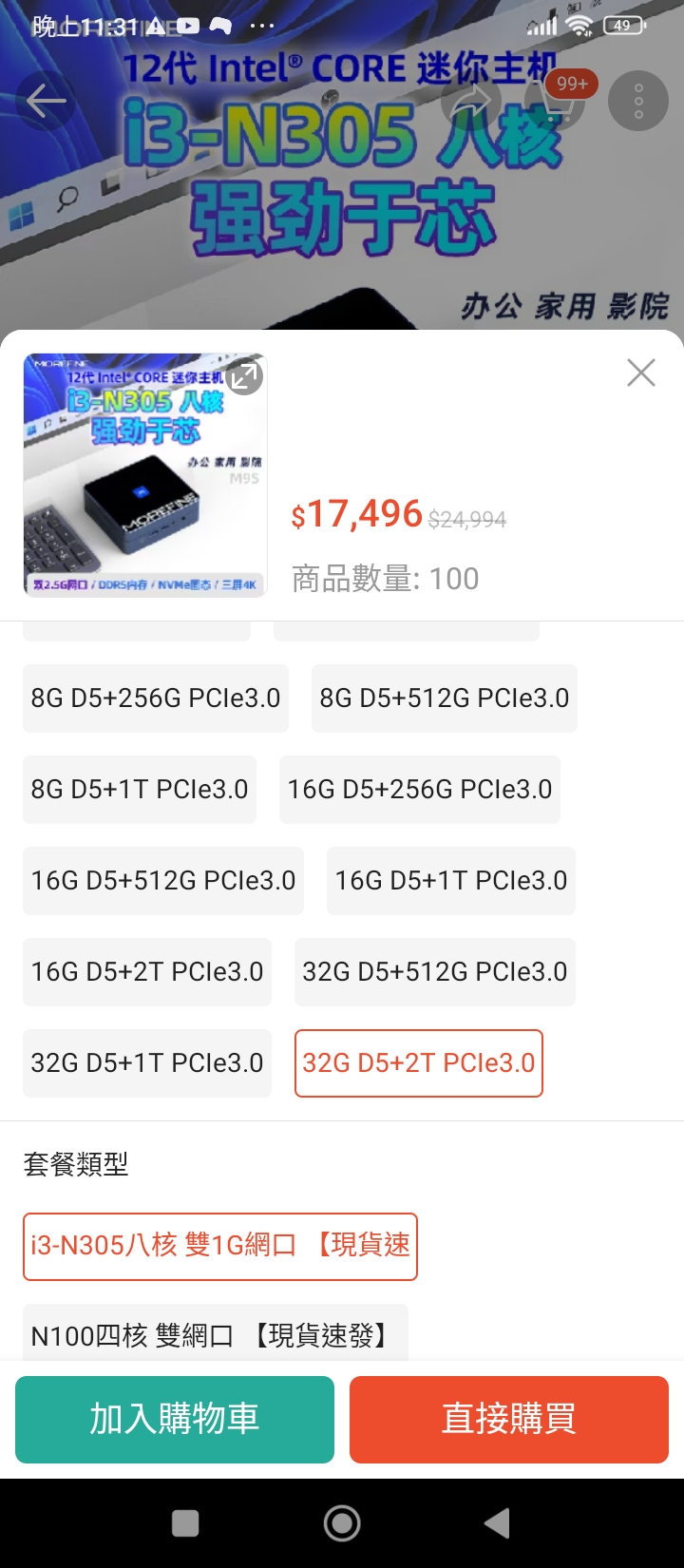
Task: Select the 8G D5+1T PCIe3.0 variant
Action: [x=139, y=790]
